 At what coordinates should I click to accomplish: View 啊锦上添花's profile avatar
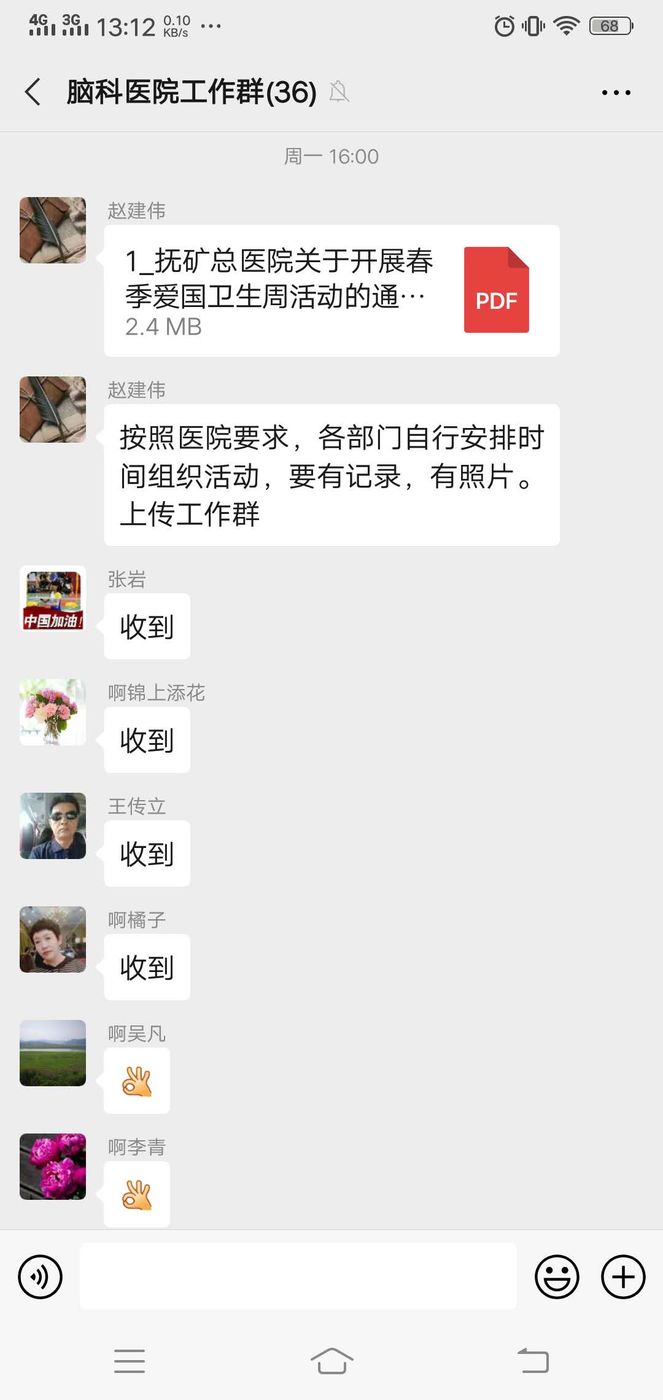point(53,713)
